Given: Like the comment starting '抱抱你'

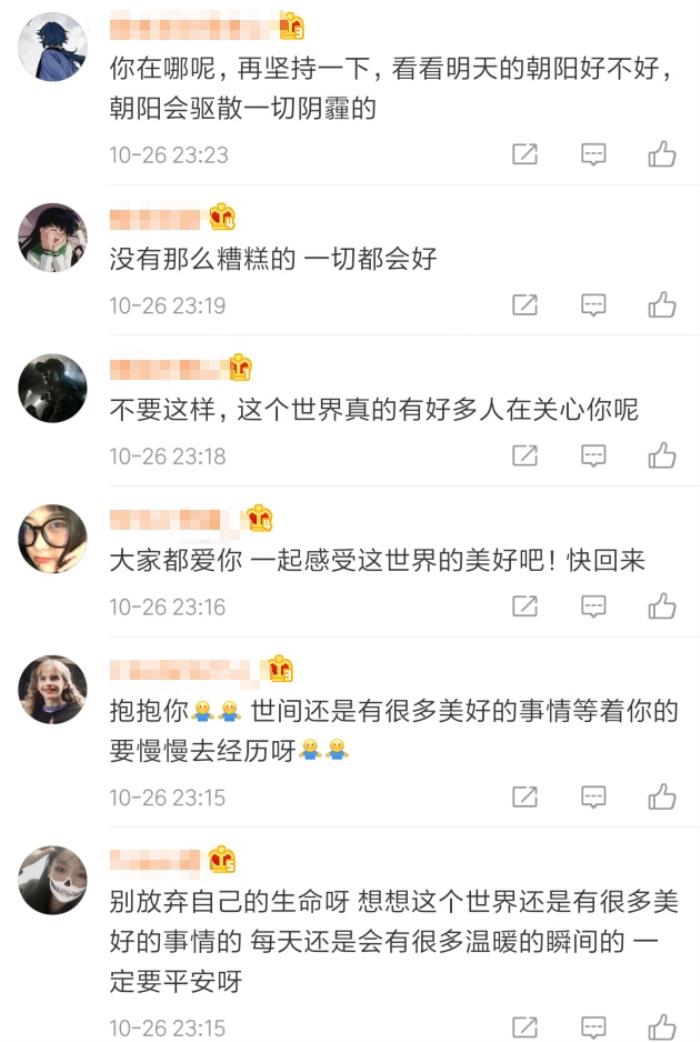Looking at the screenshot, I should (x=662, y=797).
